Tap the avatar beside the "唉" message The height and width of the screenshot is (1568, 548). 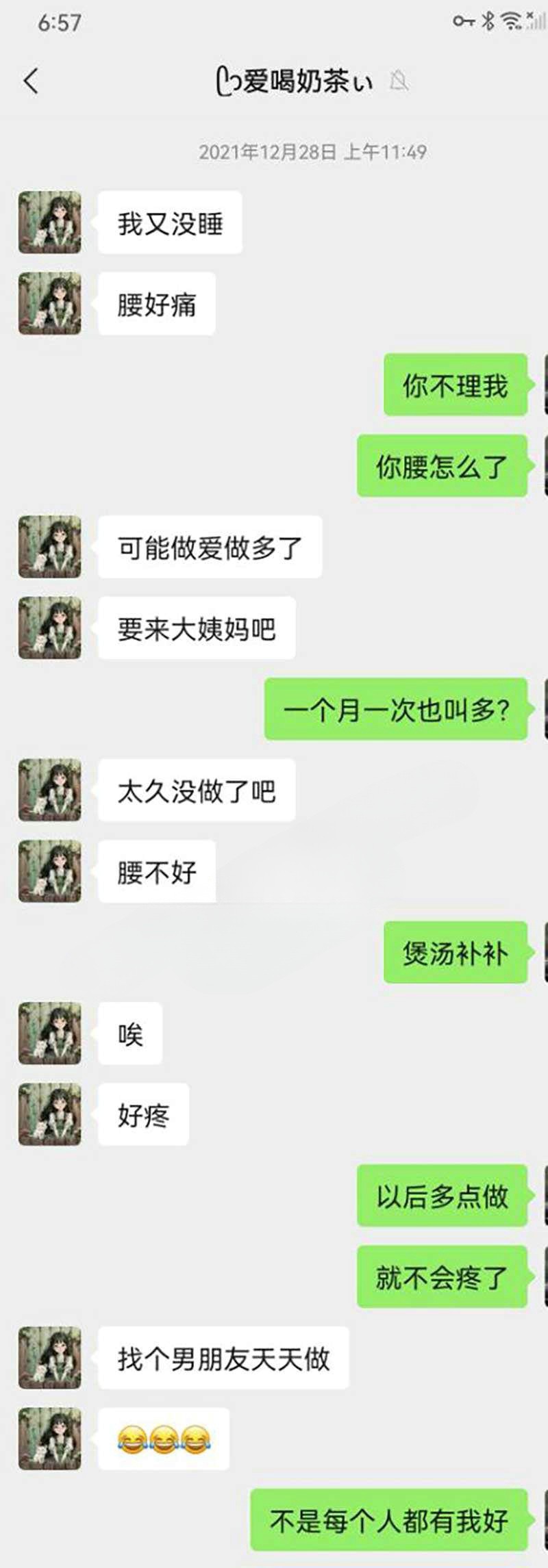pyautogui.click(x=49, y=1033)
